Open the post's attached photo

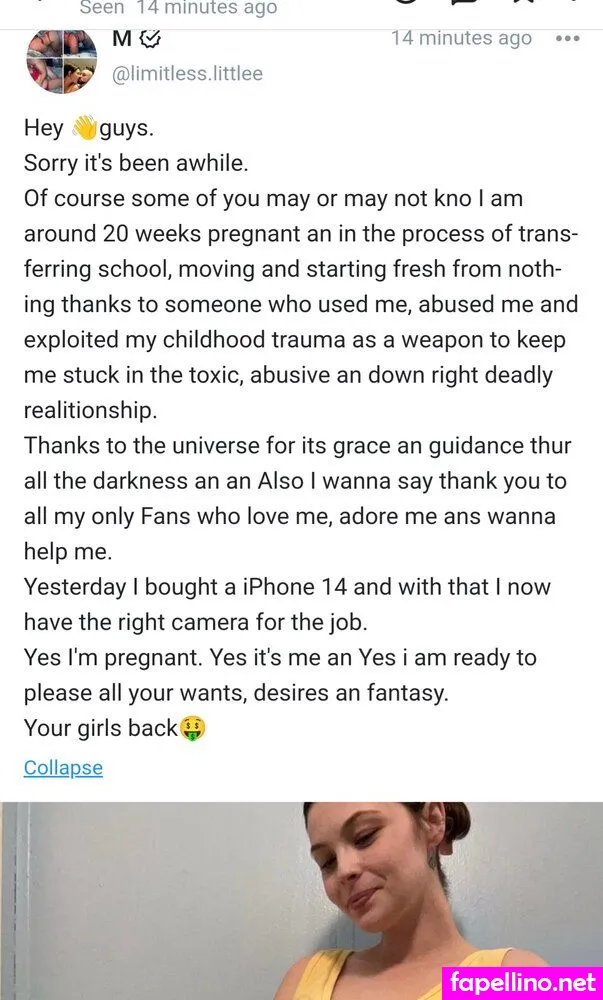point(300,900)
